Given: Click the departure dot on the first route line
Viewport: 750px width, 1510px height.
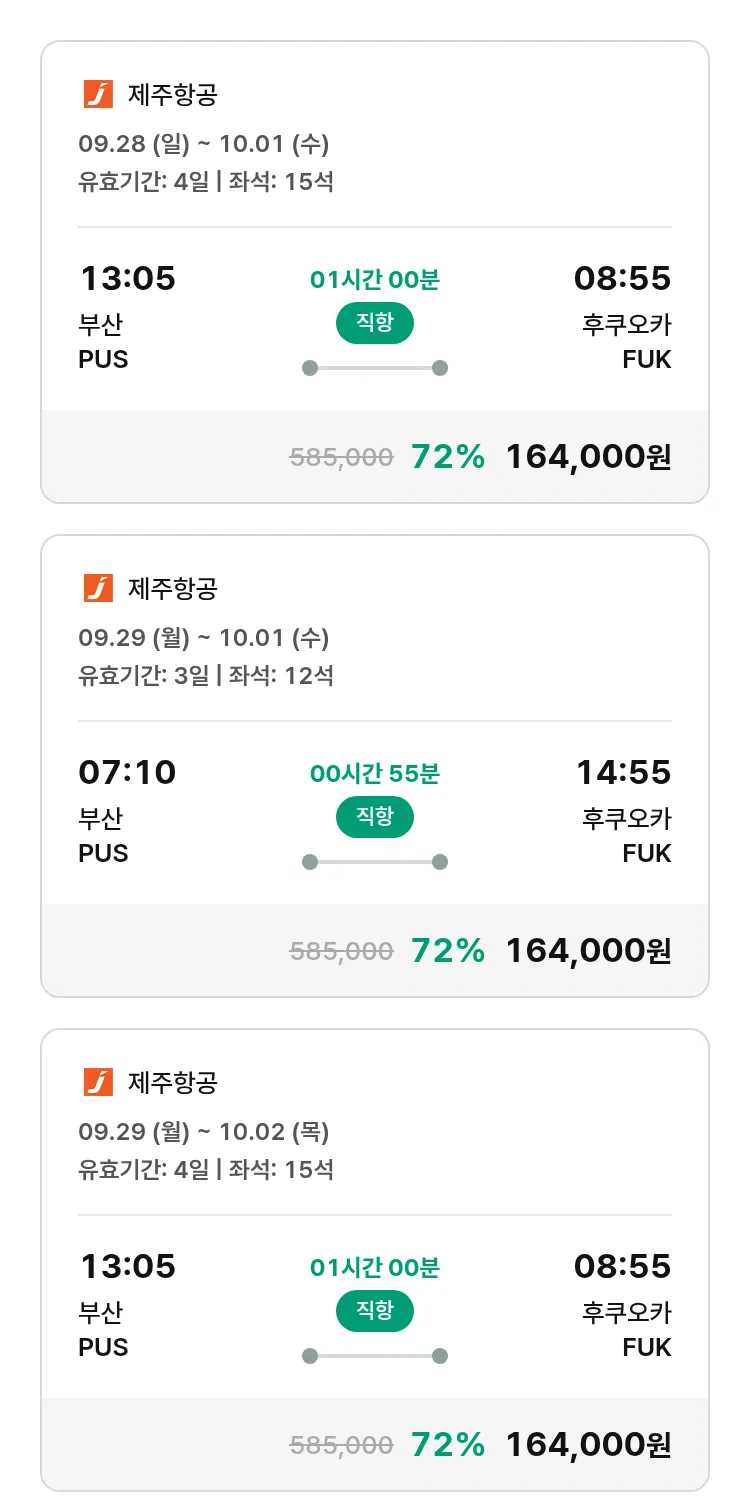Looking at the screenshot, I should (x=308, y=368).
